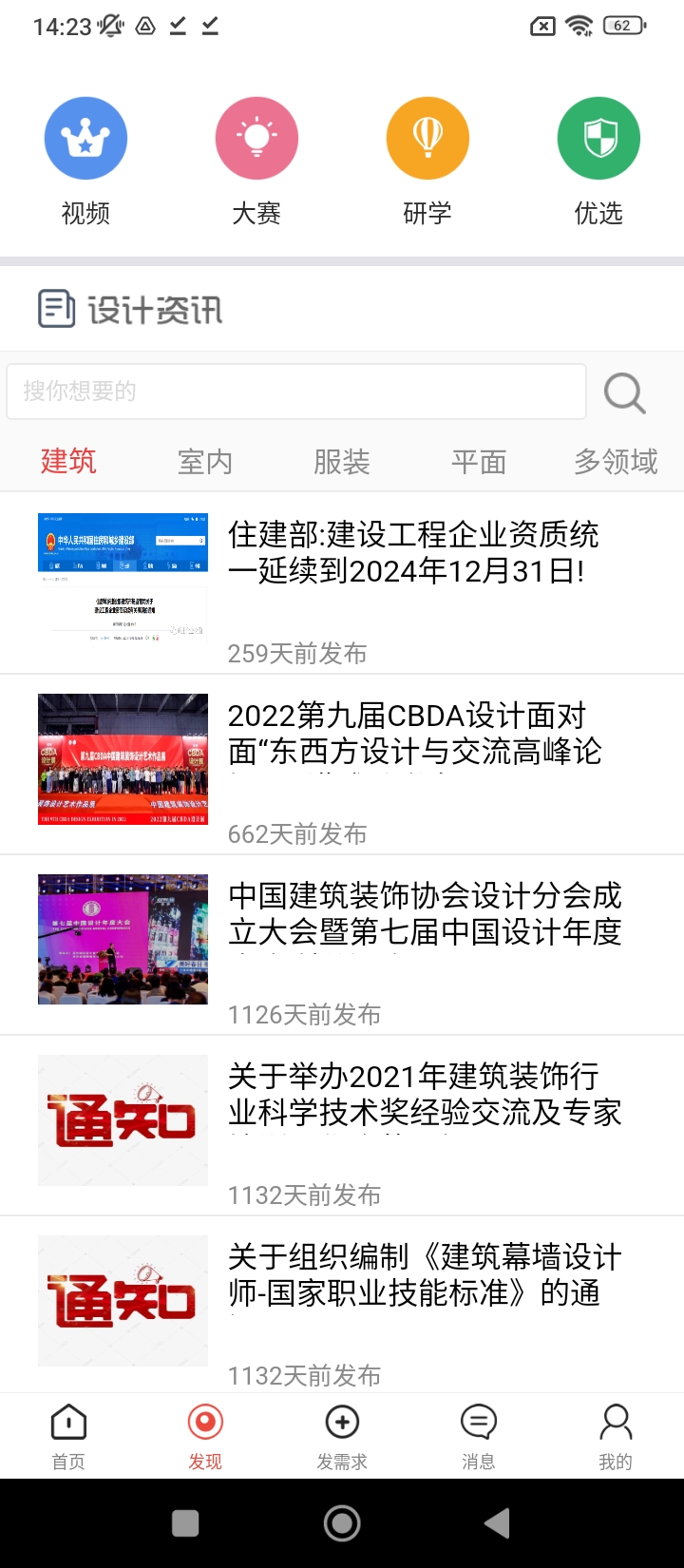This screenshot has height=1568, width=684.
Task: Switch to the 服装 tab
Action: tap(342, 462)
